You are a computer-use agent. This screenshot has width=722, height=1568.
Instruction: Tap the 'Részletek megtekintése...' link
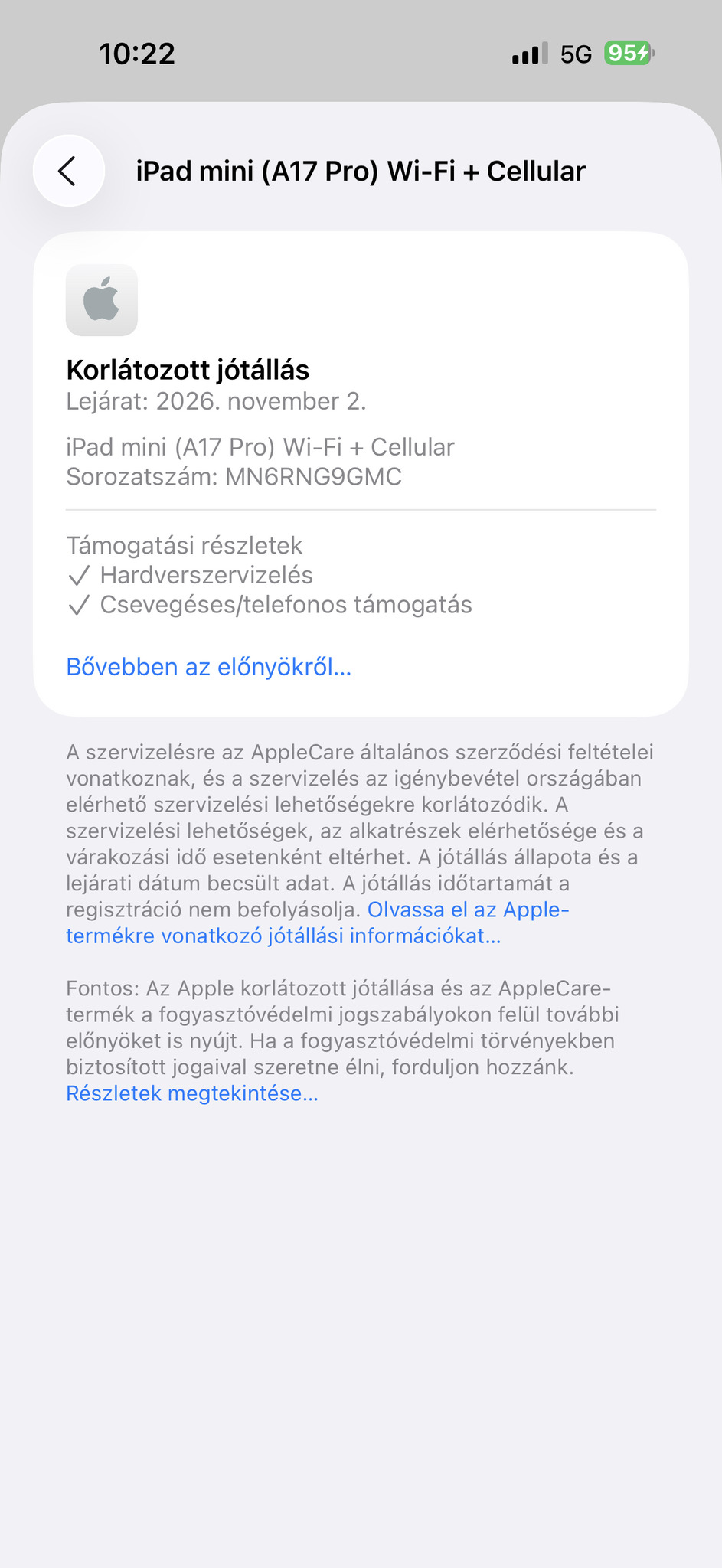pos(191,1093)
